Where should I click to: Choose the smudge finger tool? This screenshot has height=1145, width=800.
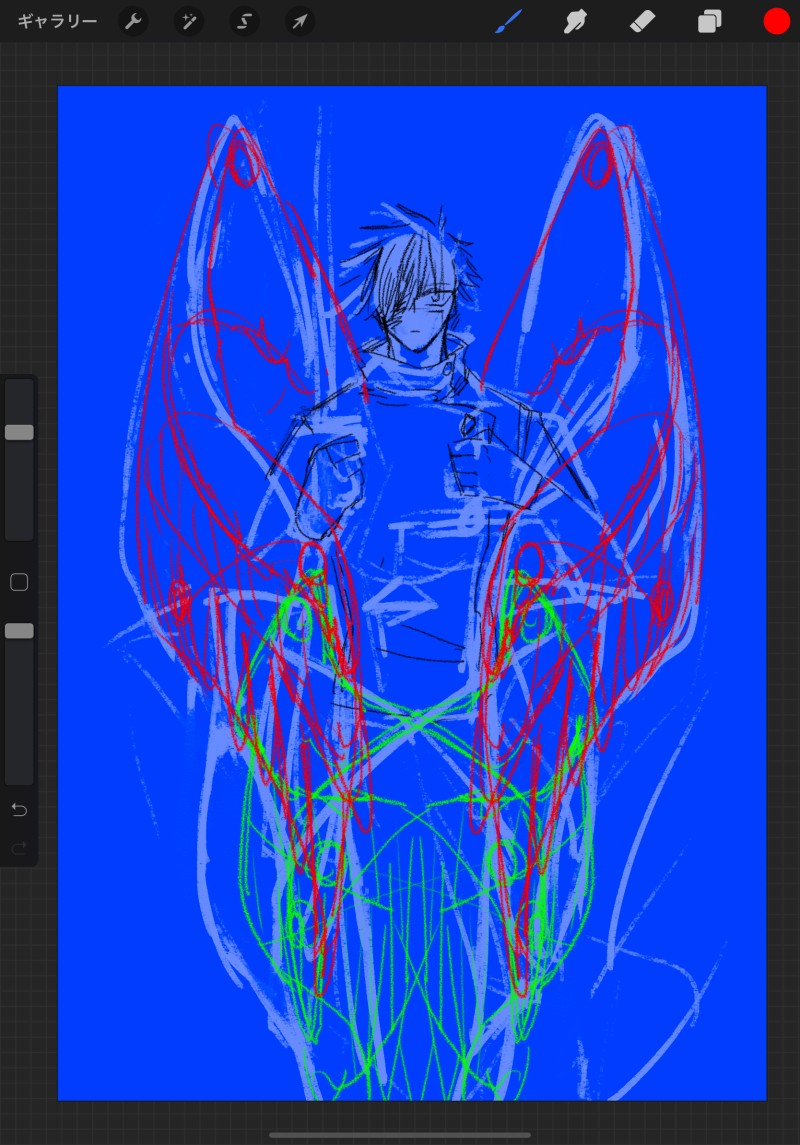click(x=575, y=21)
